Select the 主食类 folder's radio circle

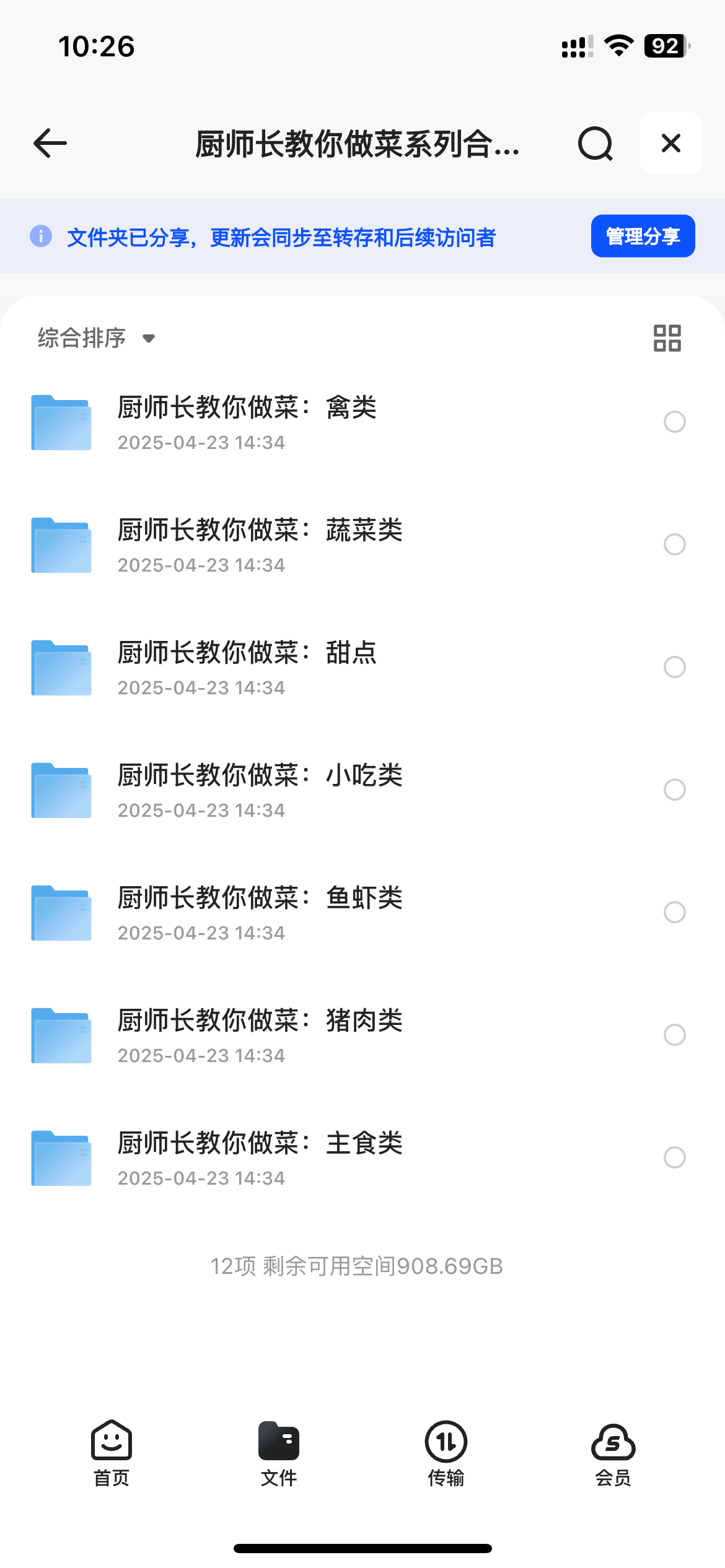point(674,1157)
